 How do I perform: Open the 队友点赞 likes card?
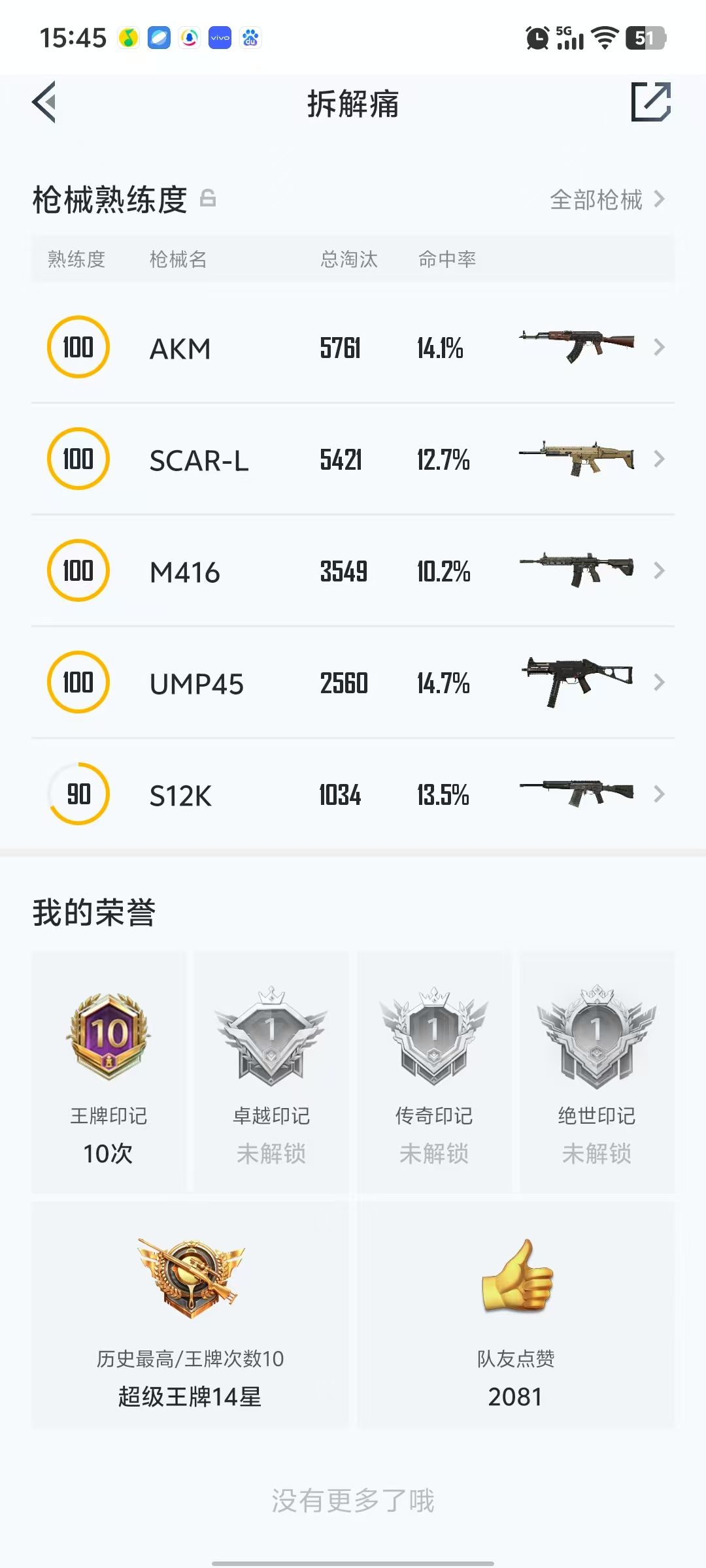coord(516,1315)
